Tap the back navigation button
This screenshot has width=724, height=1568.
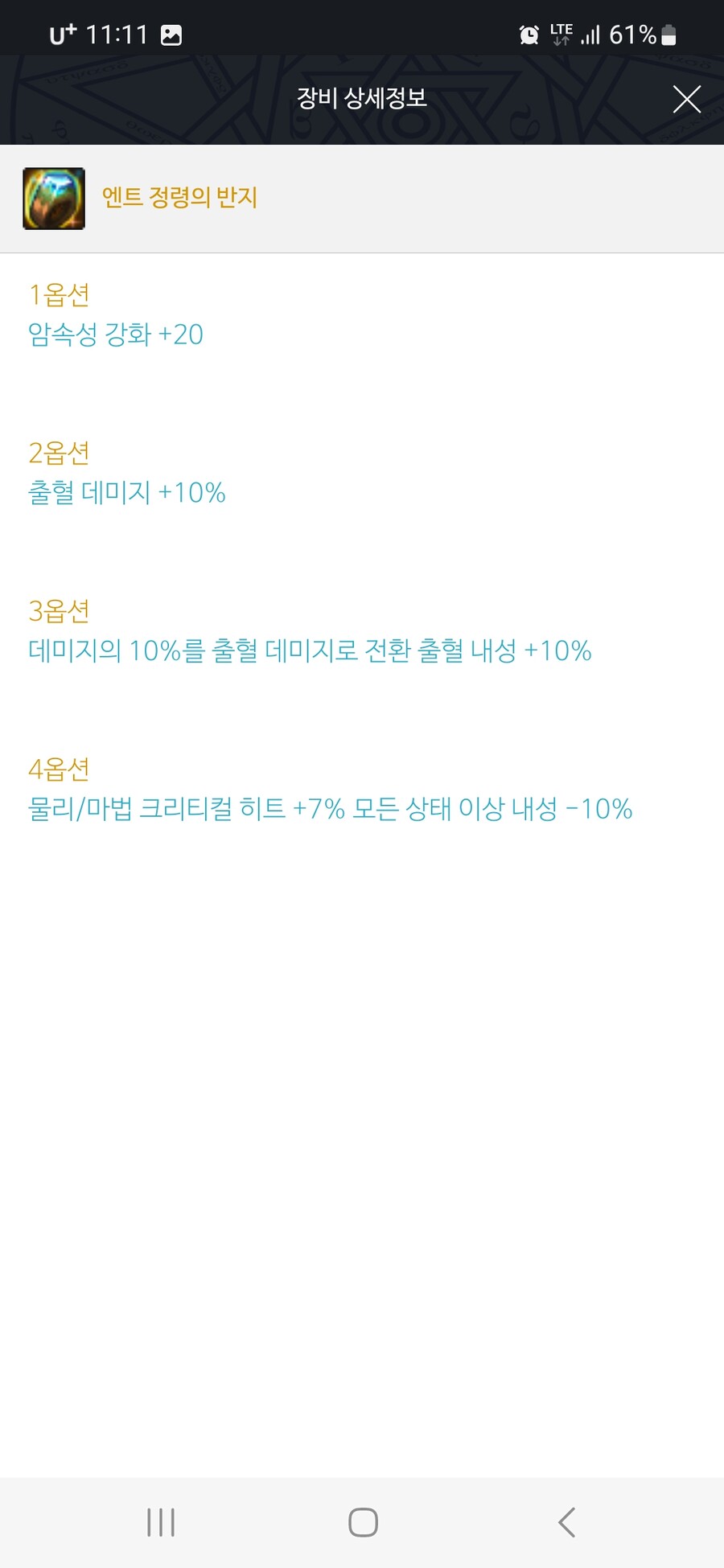(x=566, y=1521)
